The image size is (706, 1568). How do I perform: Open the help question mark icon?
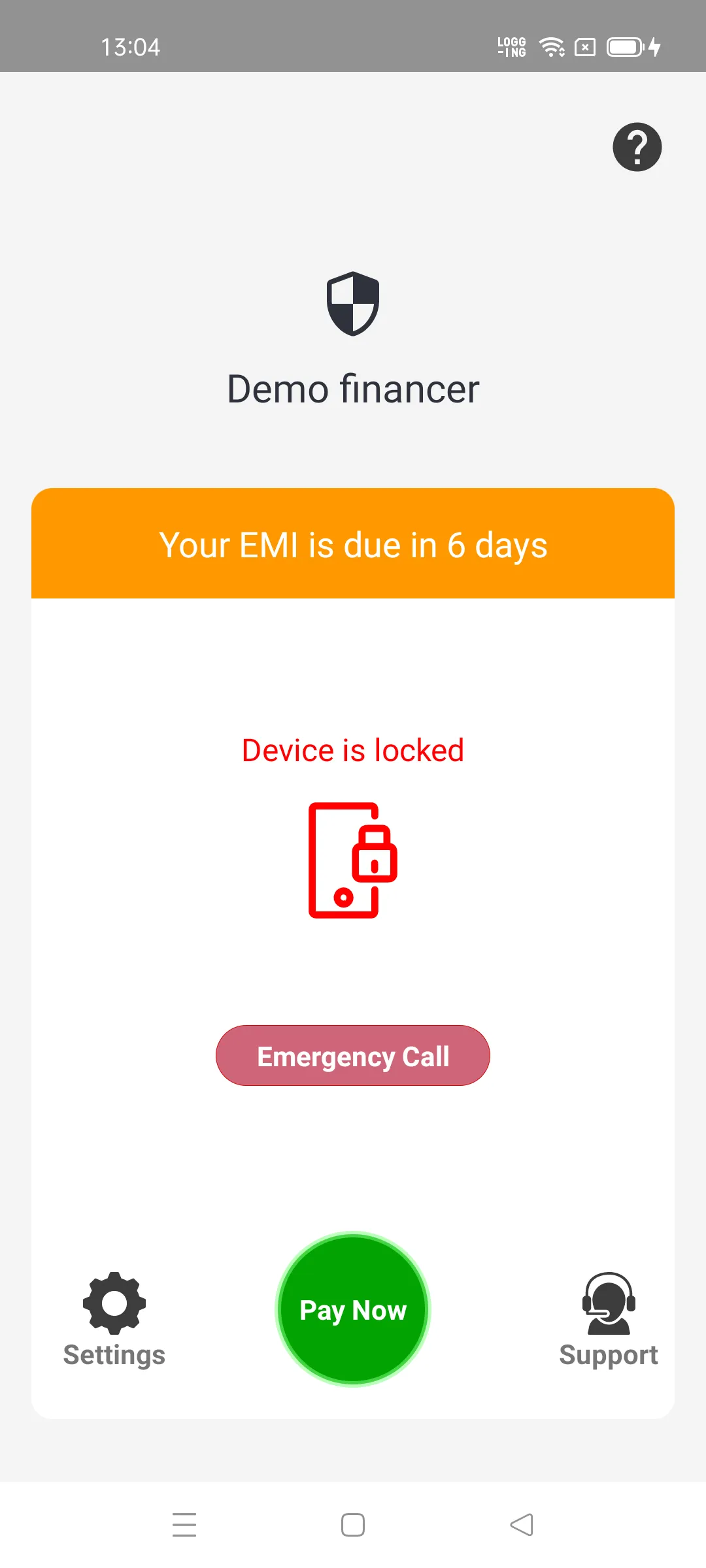click(637, 147)
